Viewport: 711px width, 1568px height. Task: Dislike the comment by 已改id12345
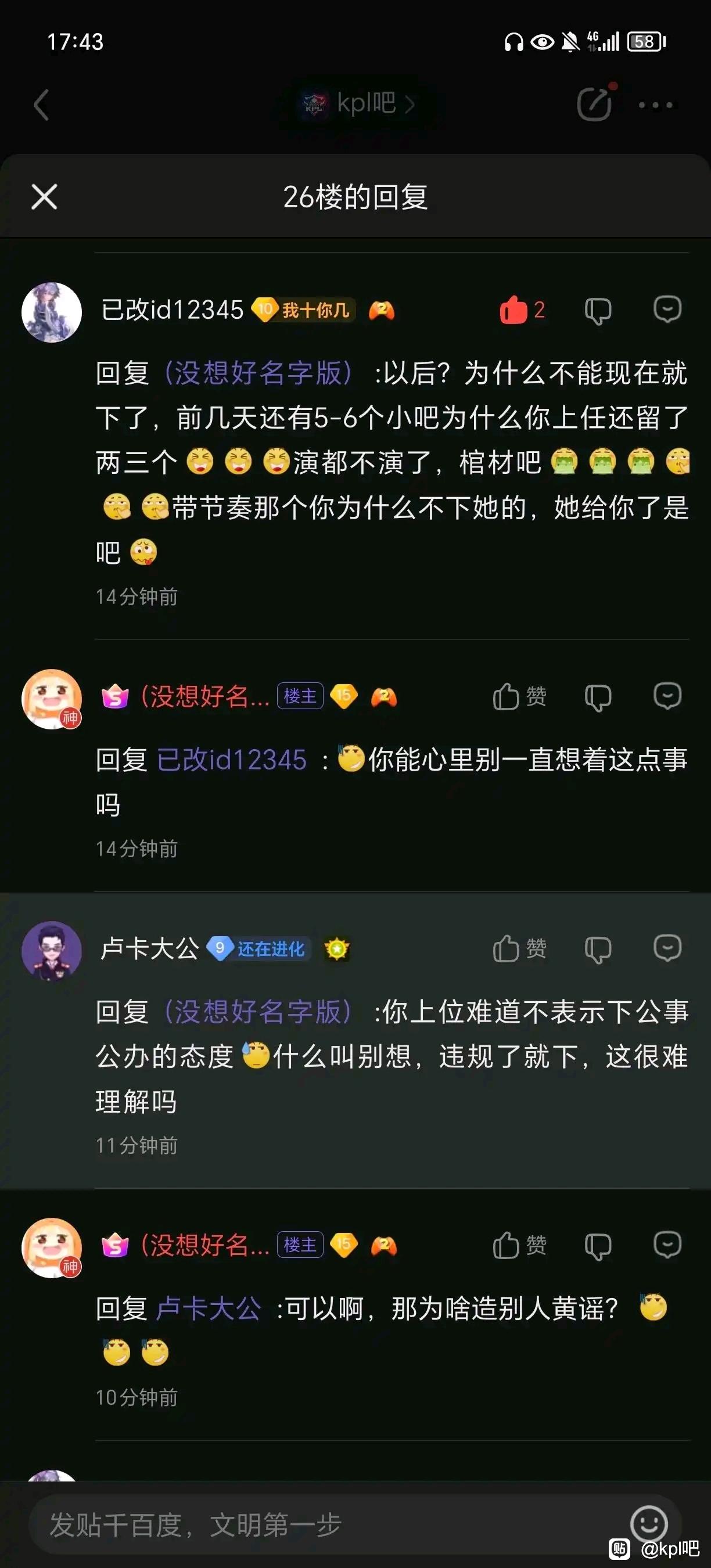click(x=598, y=311)
